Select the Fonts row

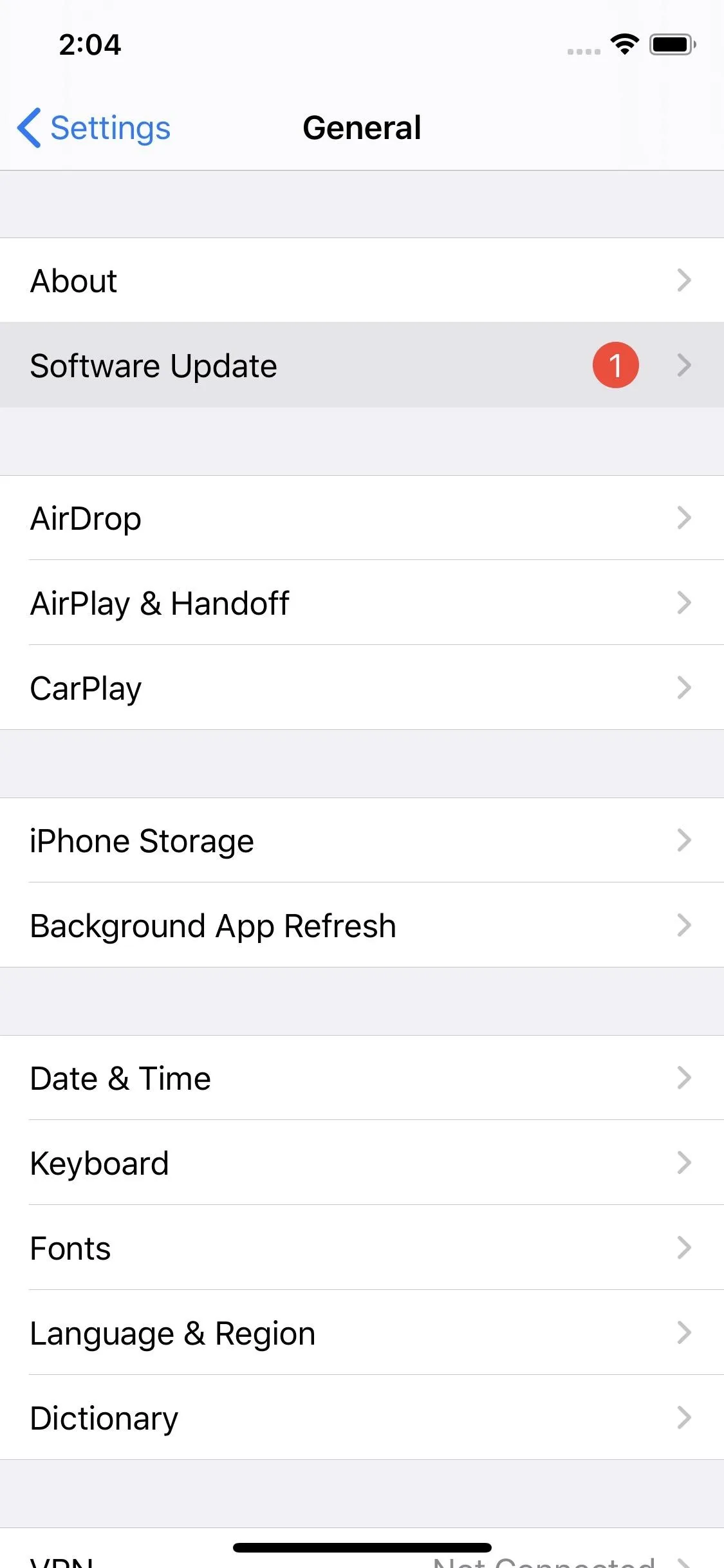(362, 1248)
